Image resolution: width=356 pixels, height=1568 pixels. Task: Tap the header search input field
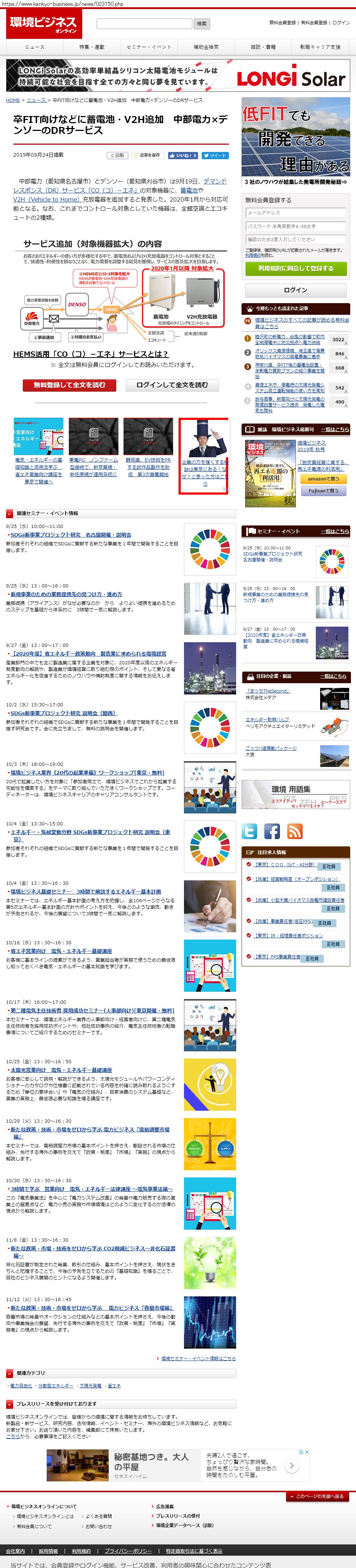click(x=144, y=24)
